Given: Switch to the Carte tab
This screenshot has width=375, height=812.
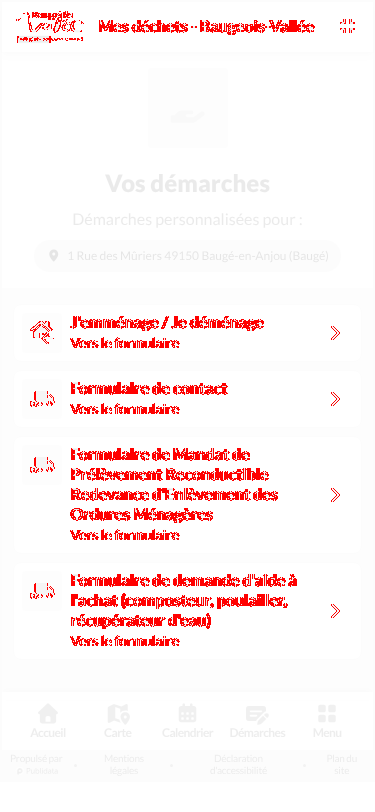Looking at the screenshot, I should (118, 721).
